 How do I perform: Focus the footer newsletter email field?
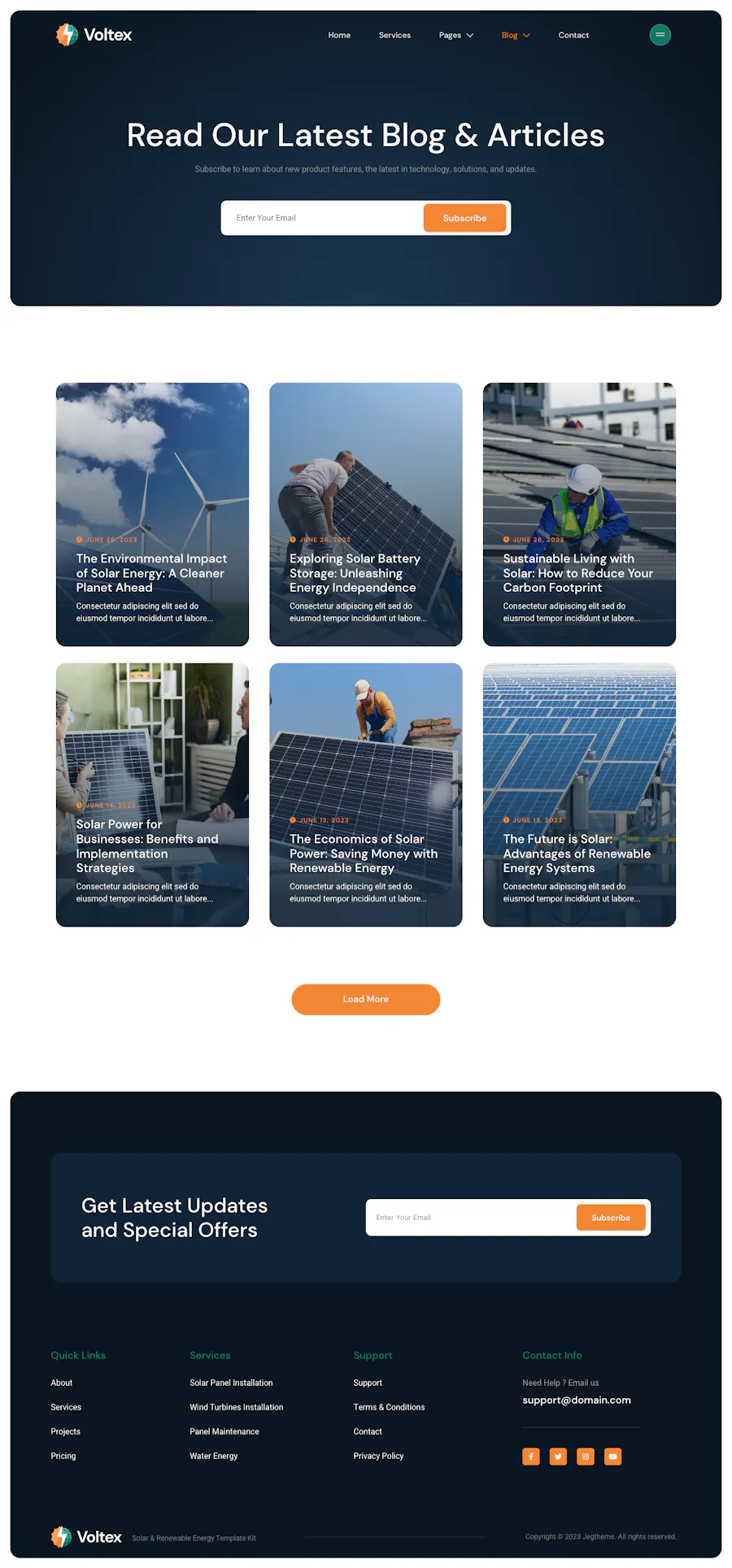(470, 1218)
